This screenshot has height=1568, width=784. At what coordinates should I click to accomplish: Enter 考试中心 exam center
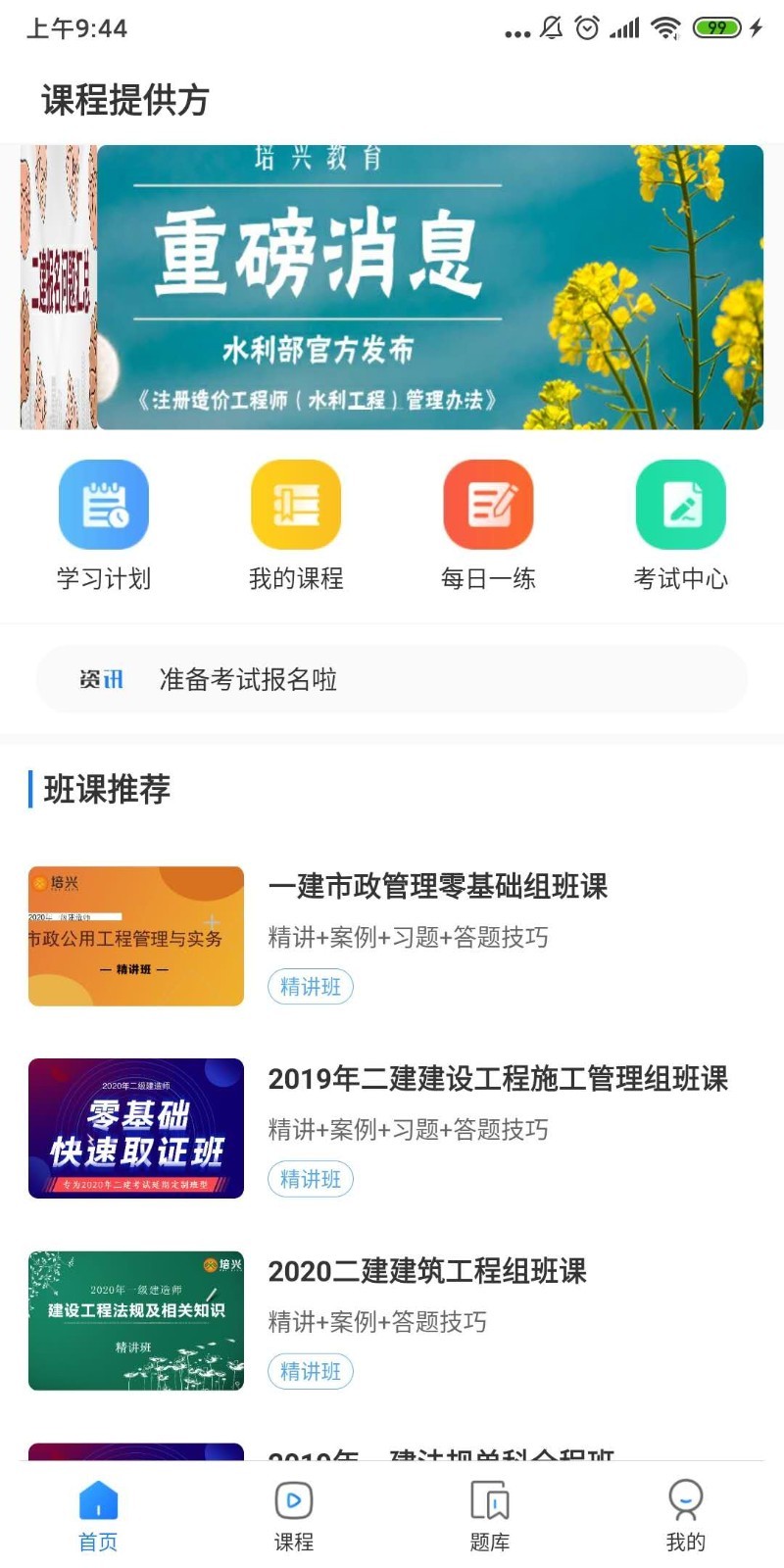[680, 522]
